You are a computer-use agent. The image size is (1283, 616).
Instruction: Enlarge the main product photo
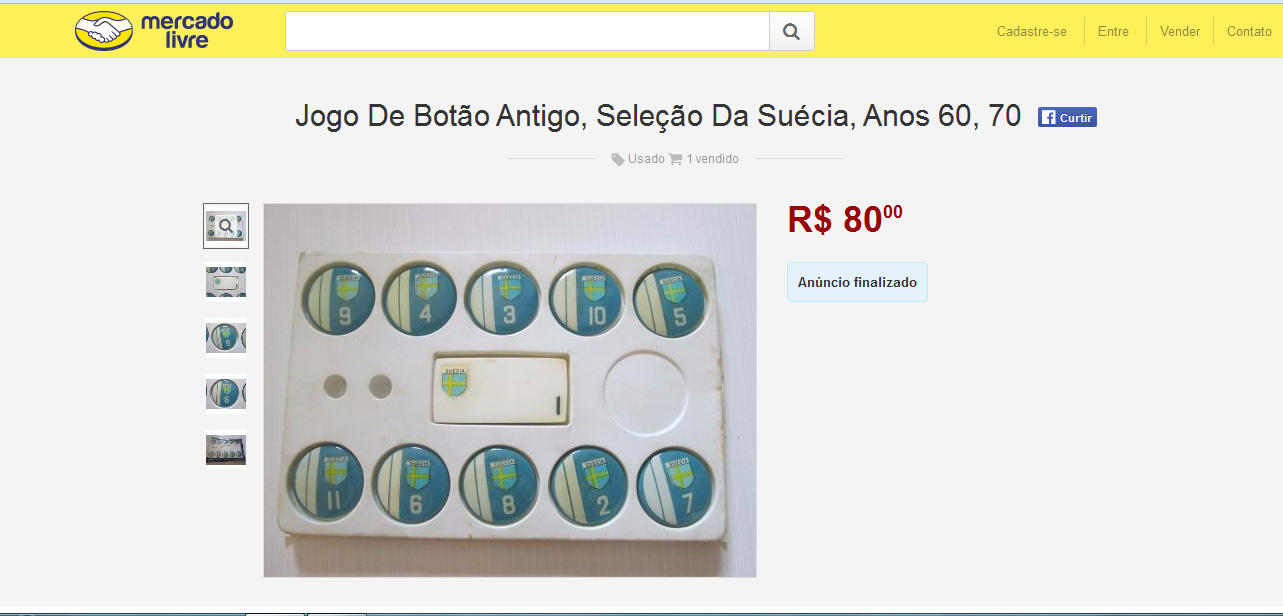(509, 390)
